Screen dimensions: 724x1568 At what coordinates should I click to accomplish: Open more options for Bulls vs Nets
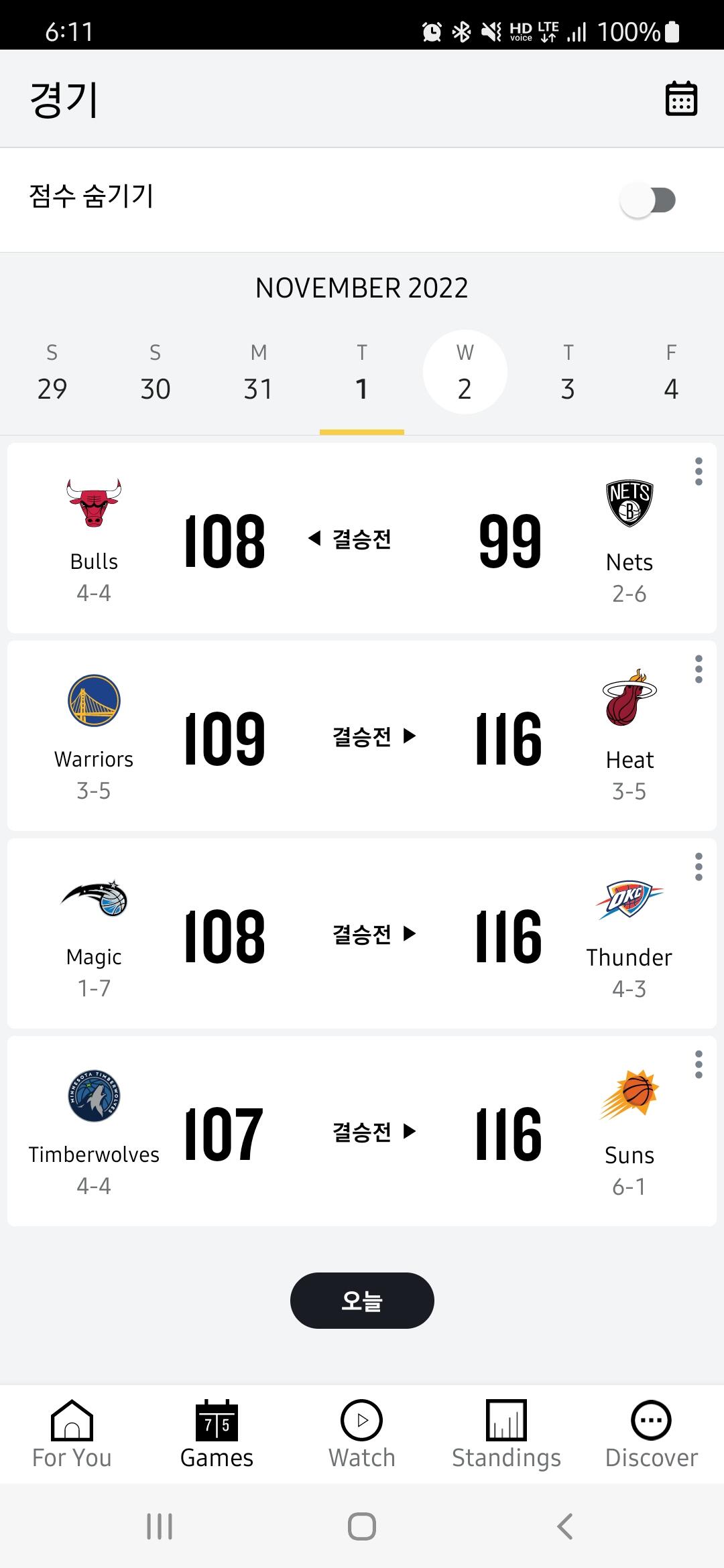pos(699,472)
